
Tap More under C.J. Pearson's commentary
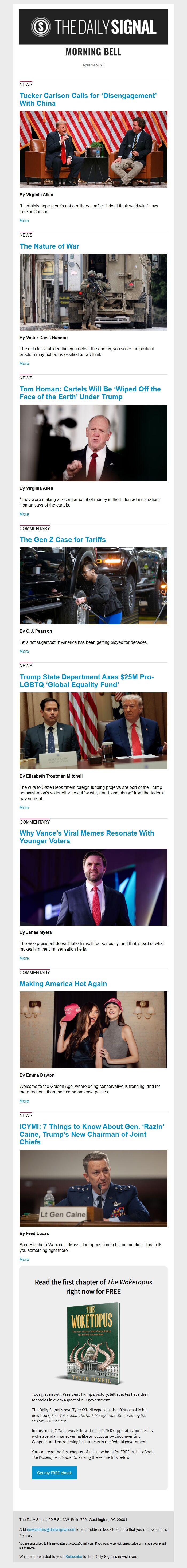point(24,651)
